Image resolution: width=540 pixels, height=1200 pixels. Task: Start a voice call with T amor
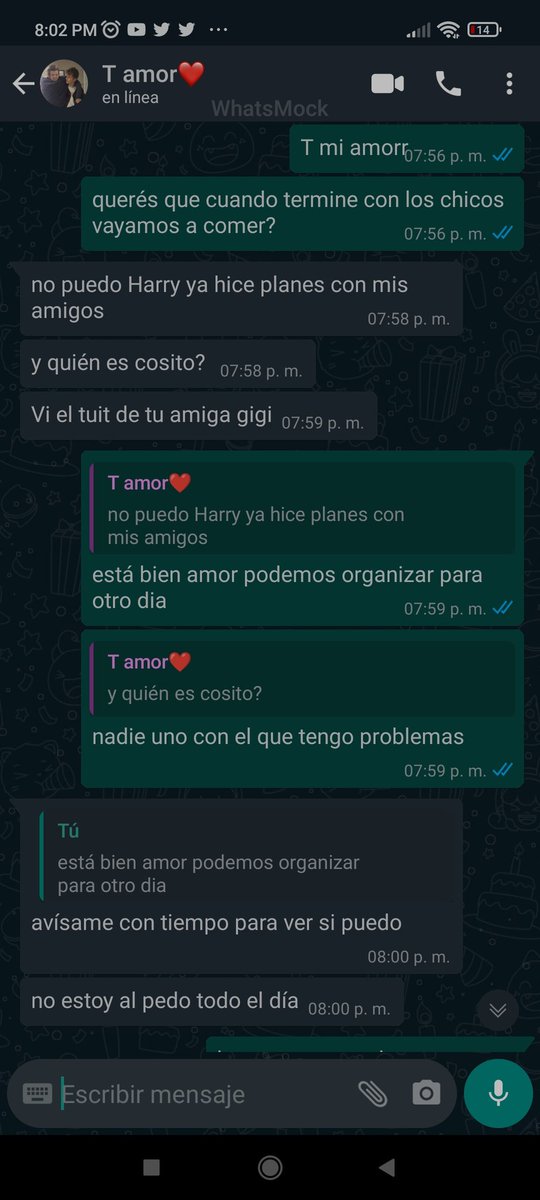449,84
